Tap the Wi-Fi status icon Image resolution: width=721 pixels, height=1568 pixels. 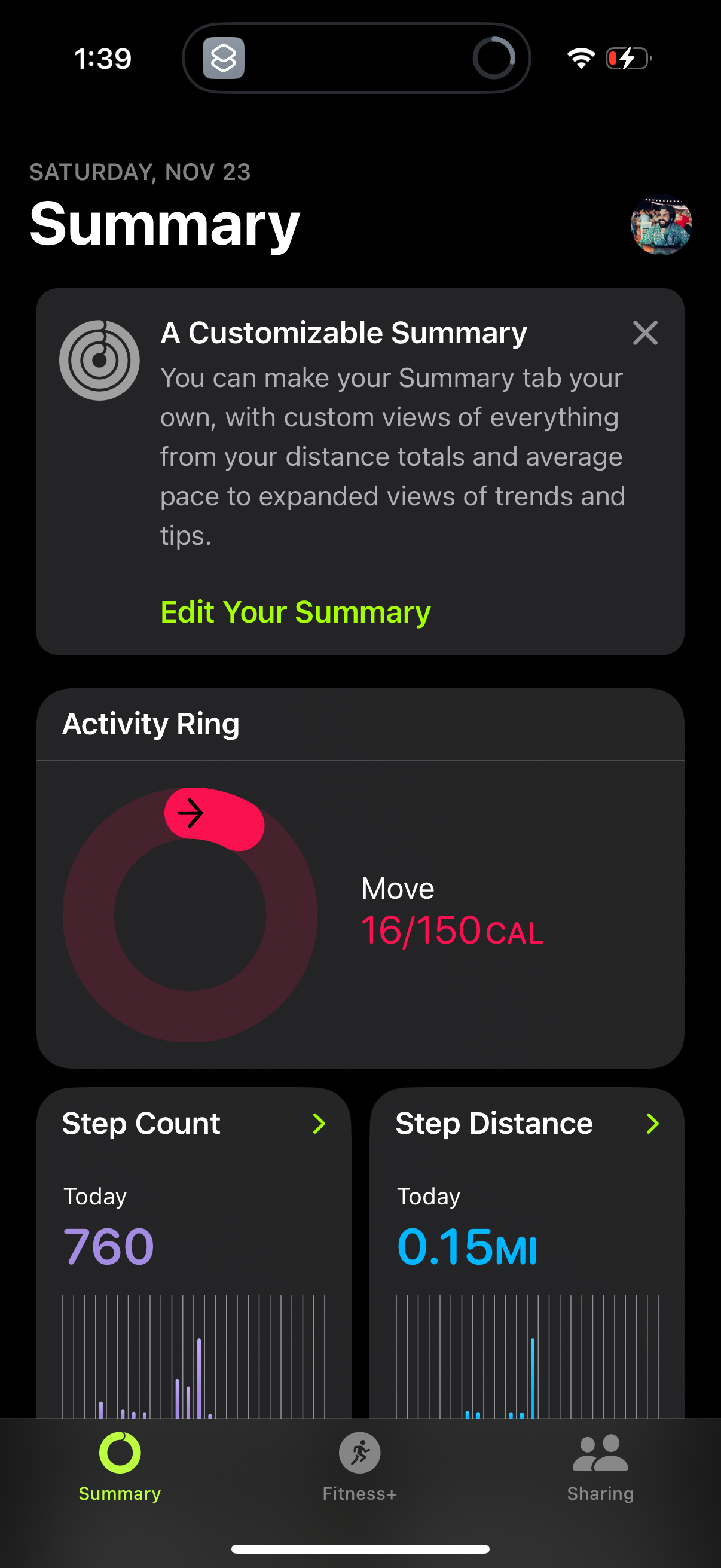579,57
